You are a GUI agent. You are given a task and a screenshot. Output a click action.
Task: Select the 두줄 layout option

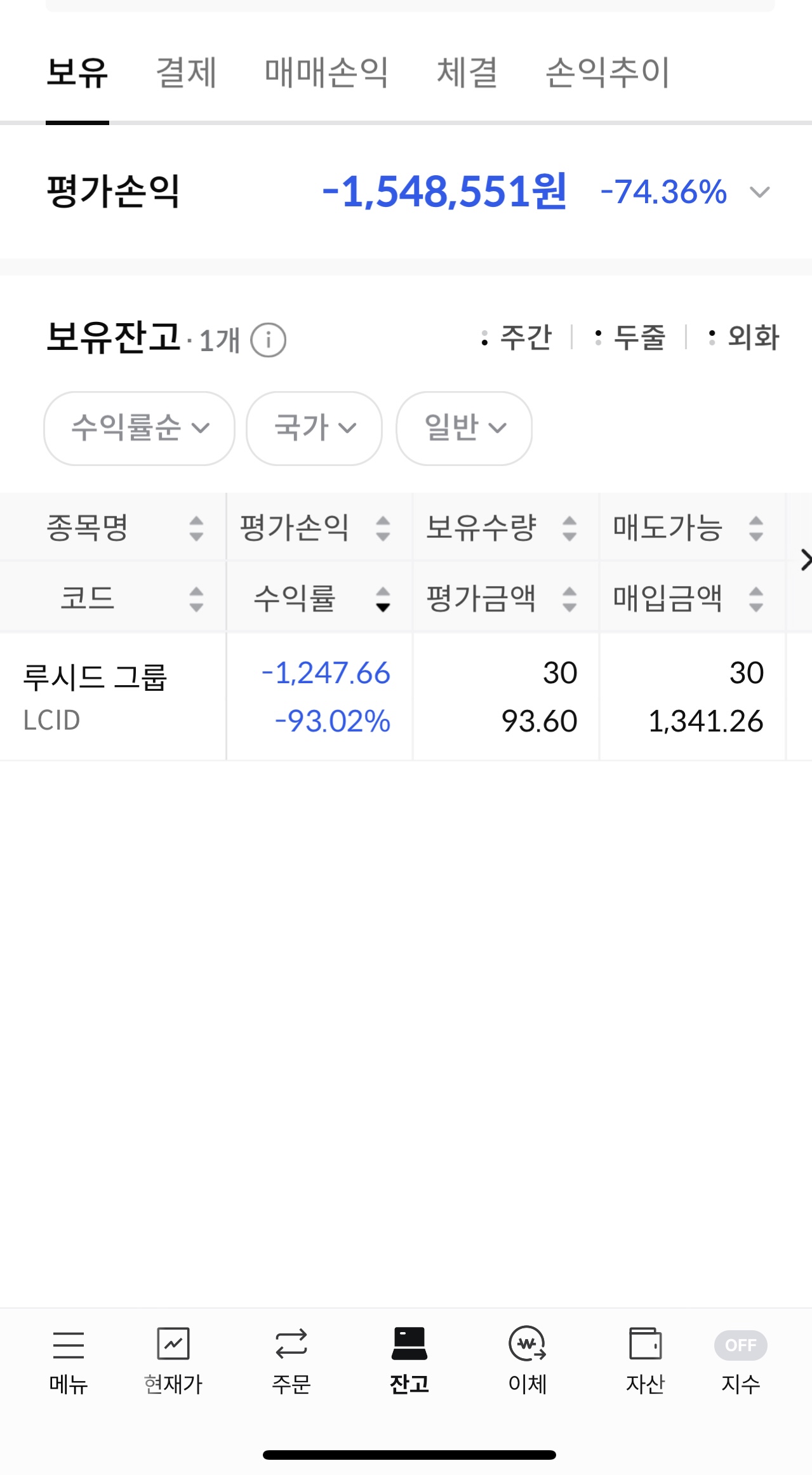630,337
